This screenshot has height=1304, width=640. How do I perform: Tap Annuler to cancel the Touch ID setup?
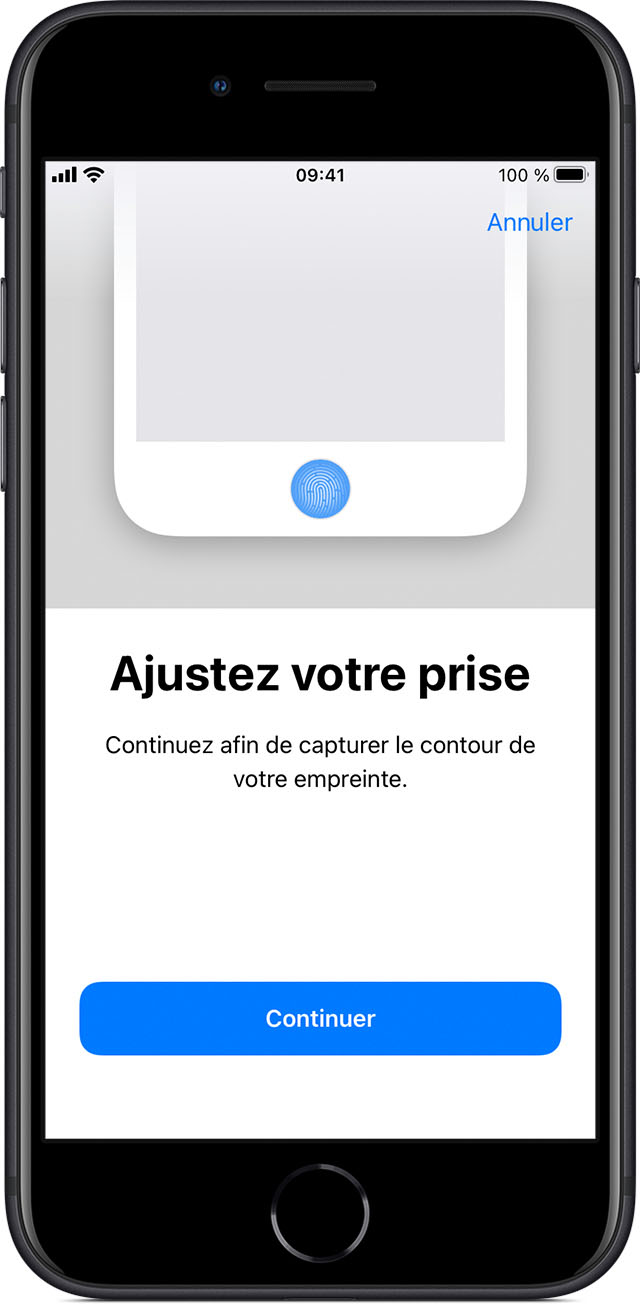[529, 222]
